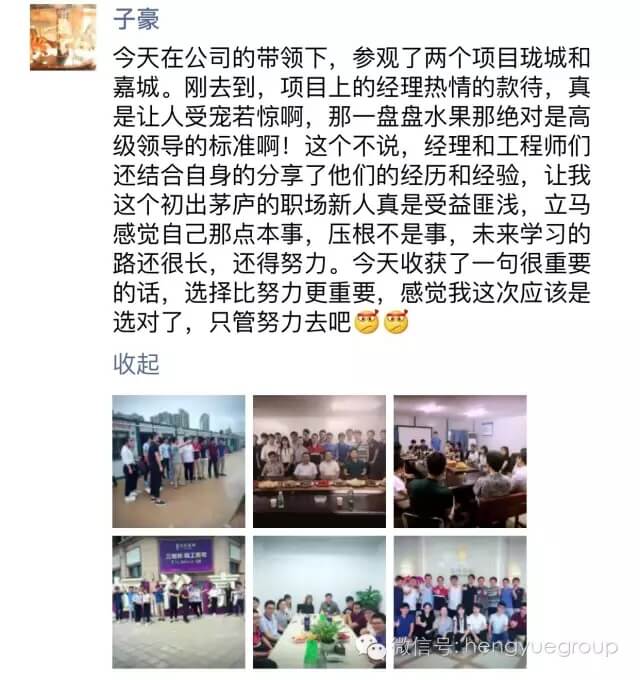The image size is (640, 680).
Task: View the group photo by the purple sign
Action: pos(178,602)
